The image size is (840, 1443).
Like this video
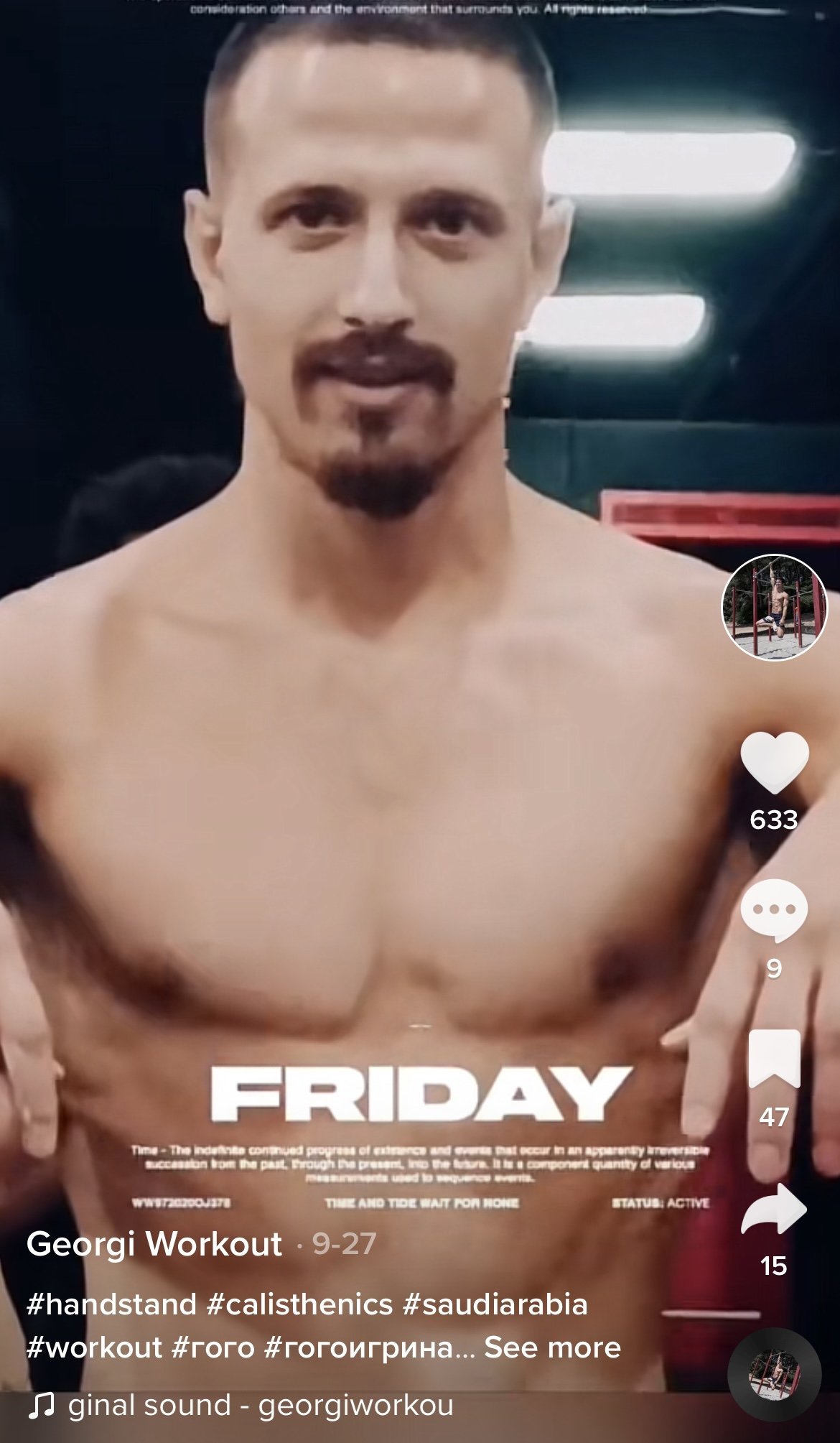[x=774, y=763]
